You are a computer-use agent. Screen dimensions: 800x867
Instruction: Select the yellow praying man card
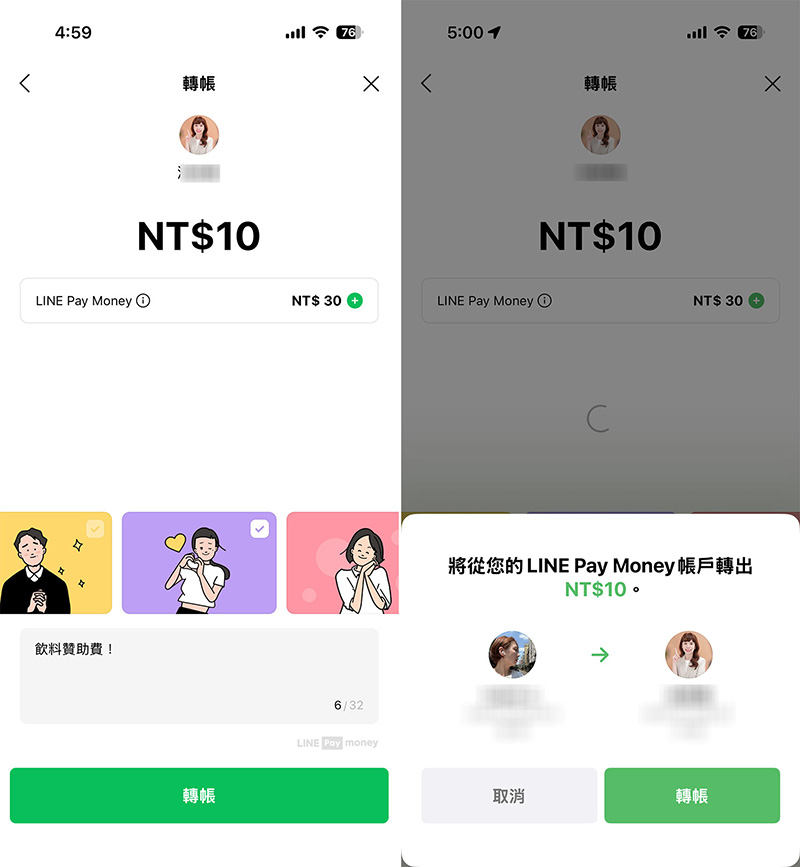[55, 563]
